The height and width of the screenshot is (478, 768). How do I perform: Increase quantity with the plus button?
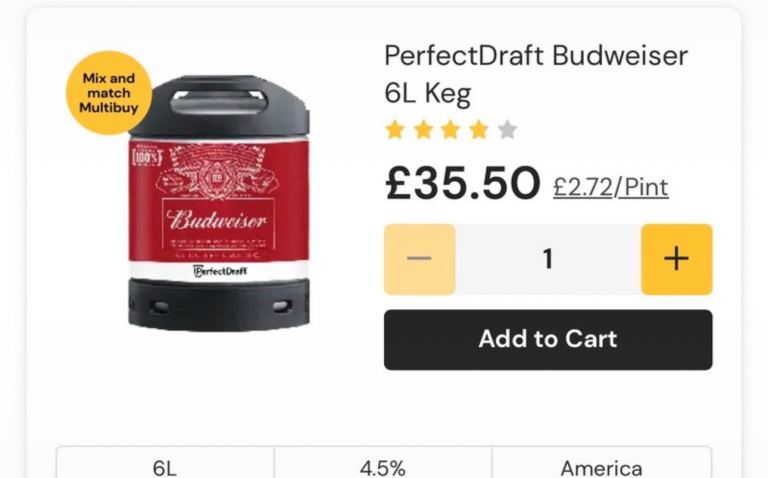[676, 259]
